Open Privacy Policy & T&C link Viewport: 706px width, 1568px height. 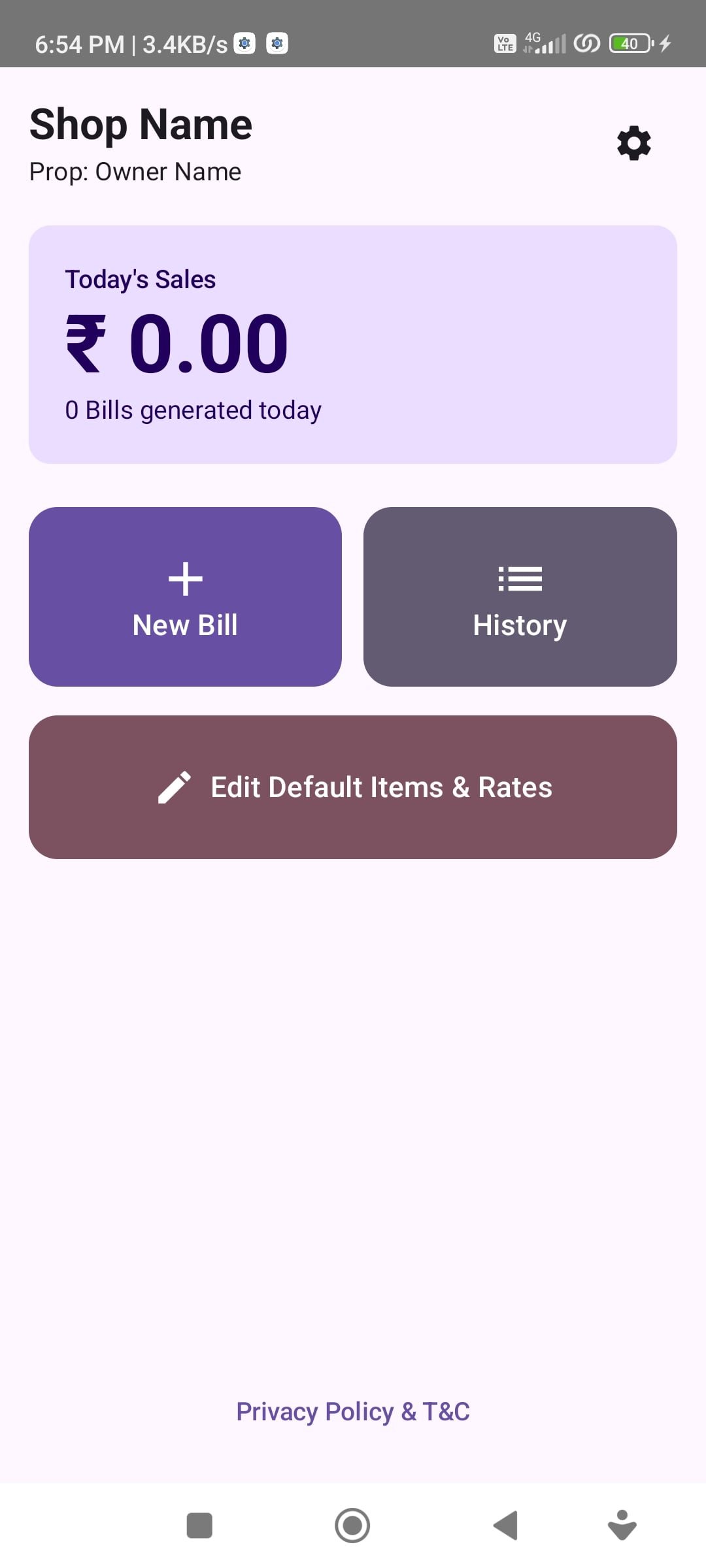pos(353,1411)
